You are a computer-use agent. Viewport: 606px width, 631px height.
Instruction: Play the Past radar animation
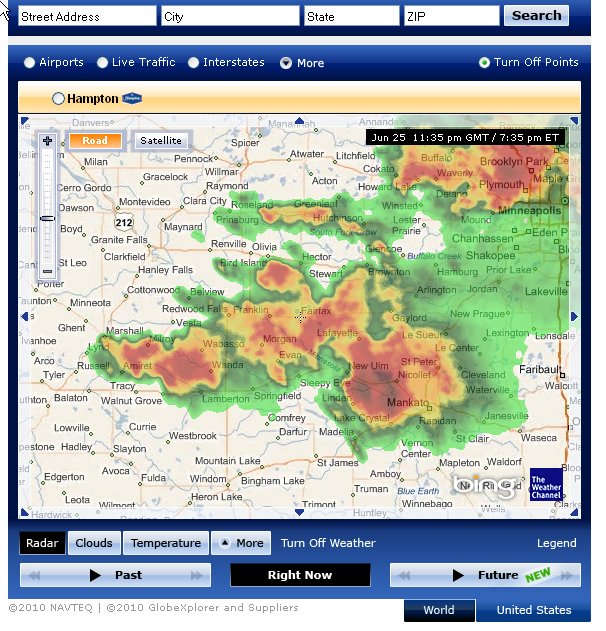(x=116, y=575)
